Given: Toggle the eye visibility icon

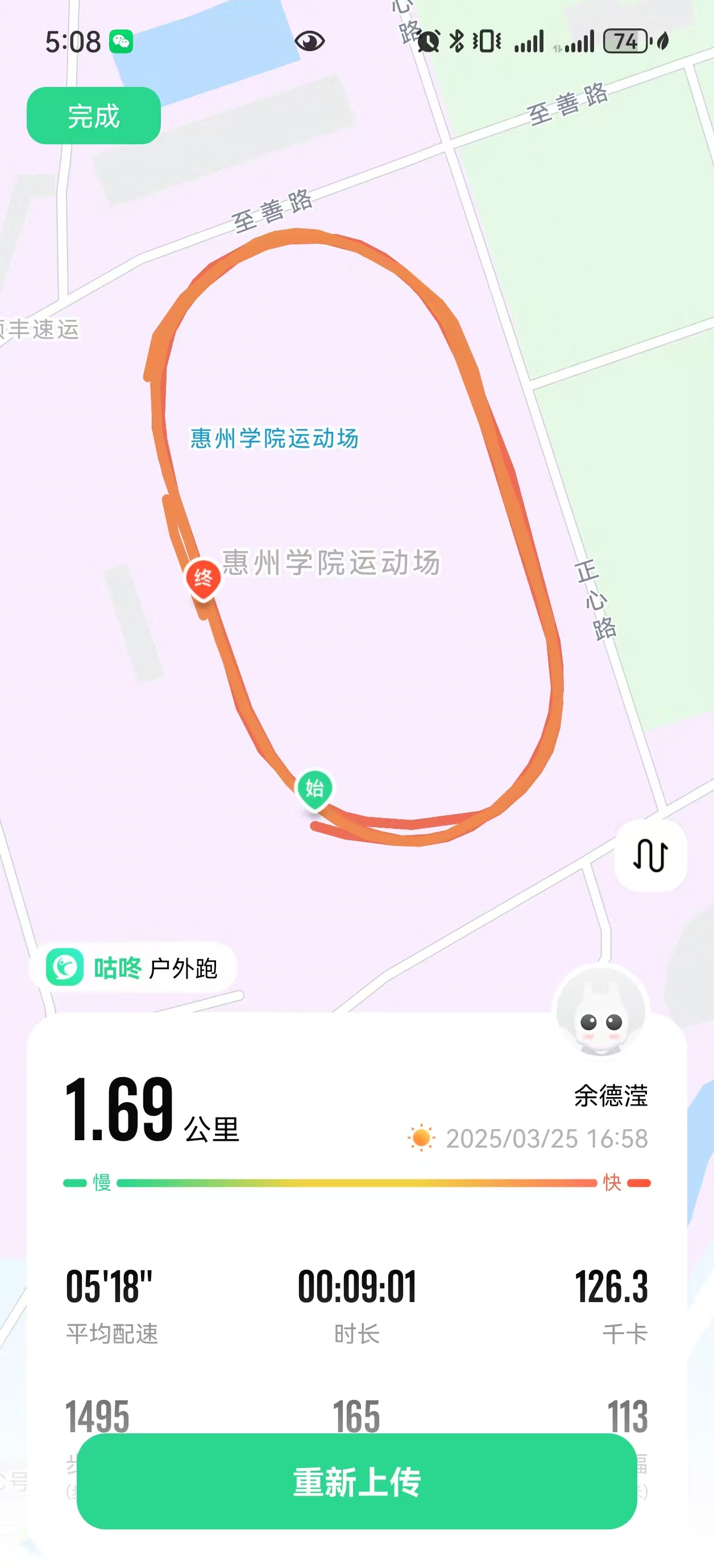Looking at the screenshot, I should (309, 41).
